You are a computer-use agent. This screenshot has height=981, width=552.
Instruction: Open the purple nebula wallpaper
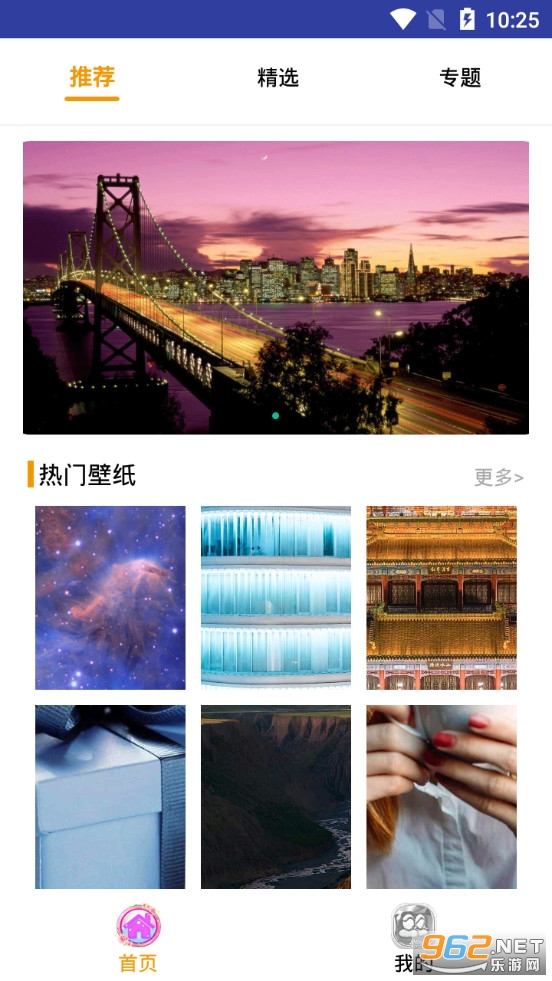pyautogui.click(x=110, y=597)
